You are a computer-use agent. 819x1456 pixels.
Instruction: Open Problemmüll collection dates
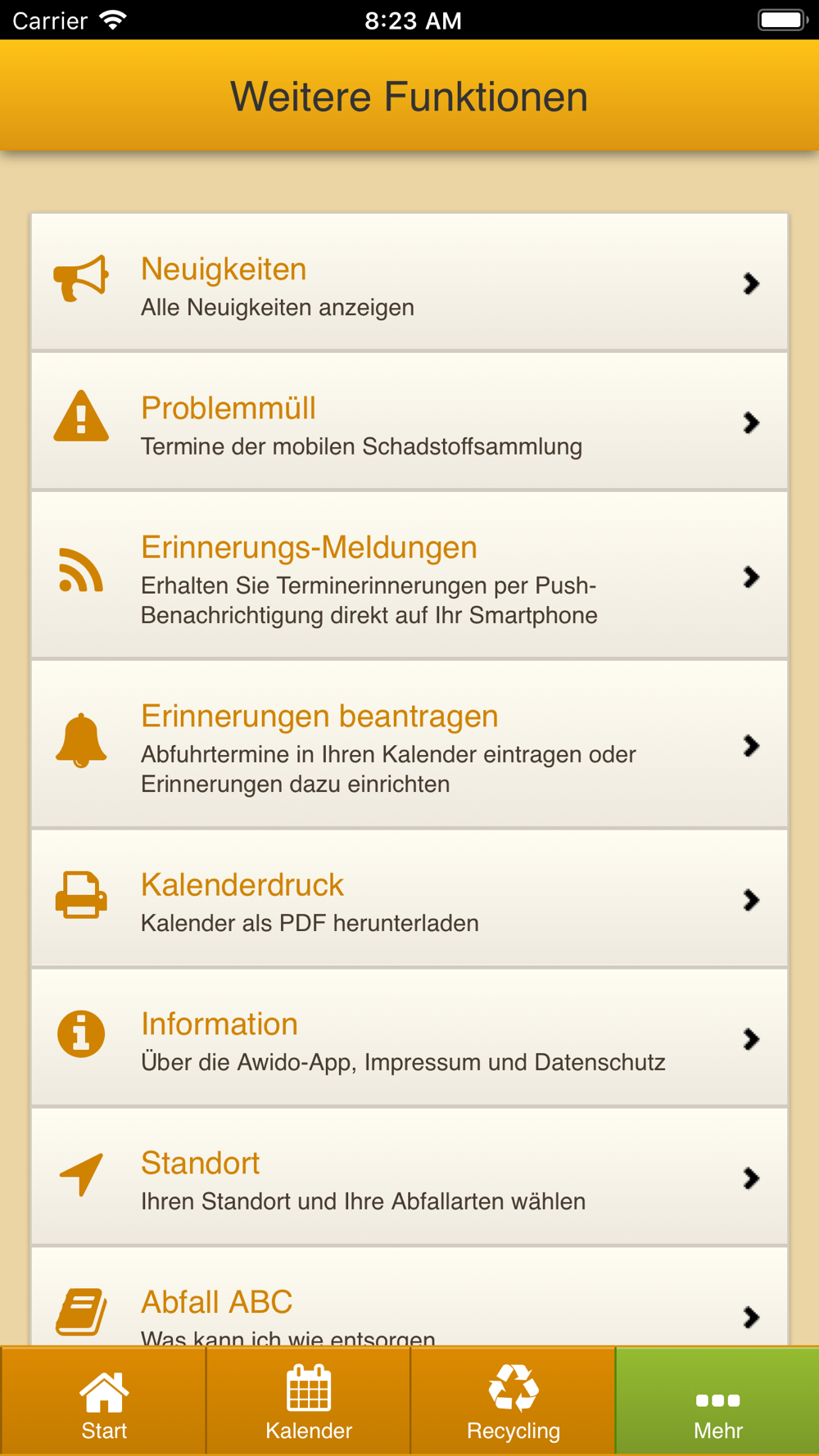point(409,422)
